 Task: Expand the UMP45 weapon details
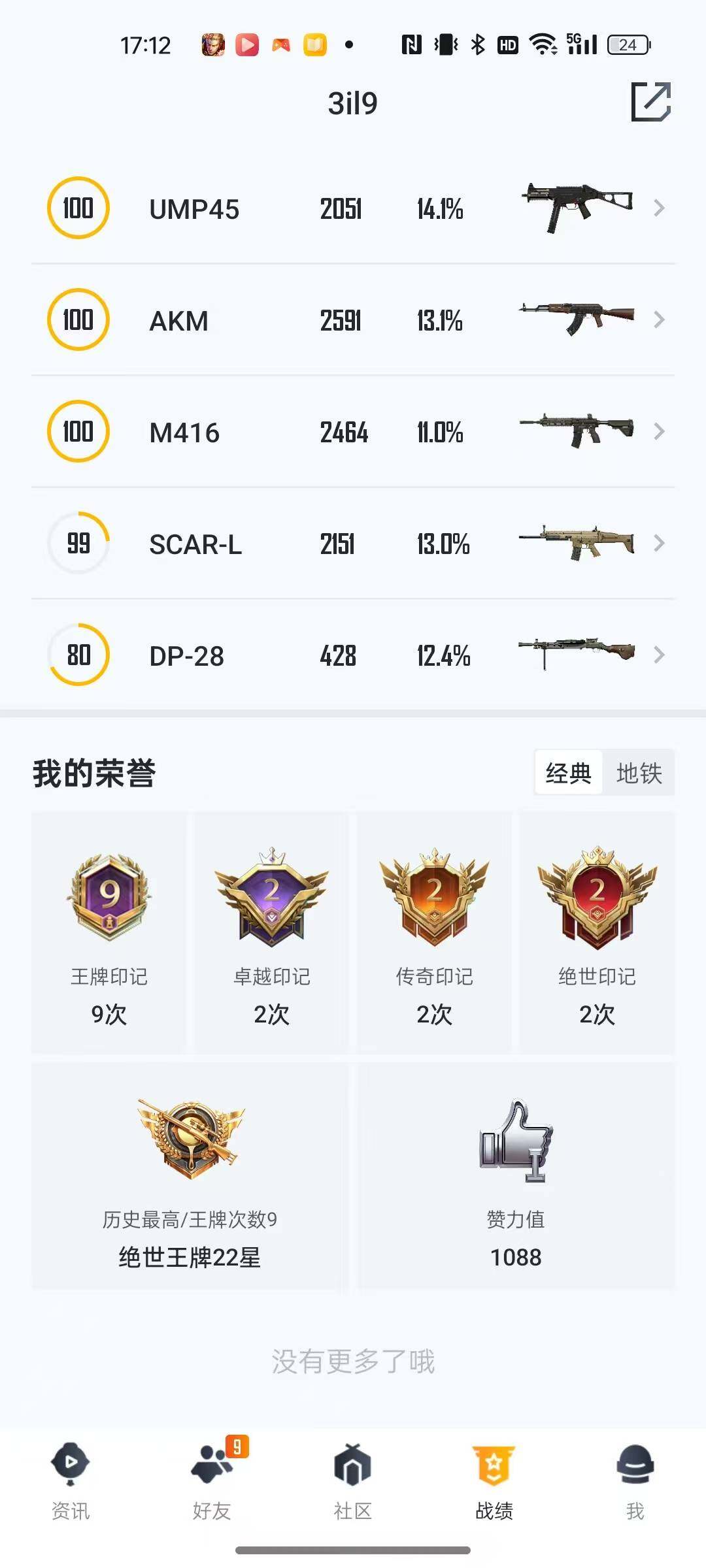coord(659,208)
